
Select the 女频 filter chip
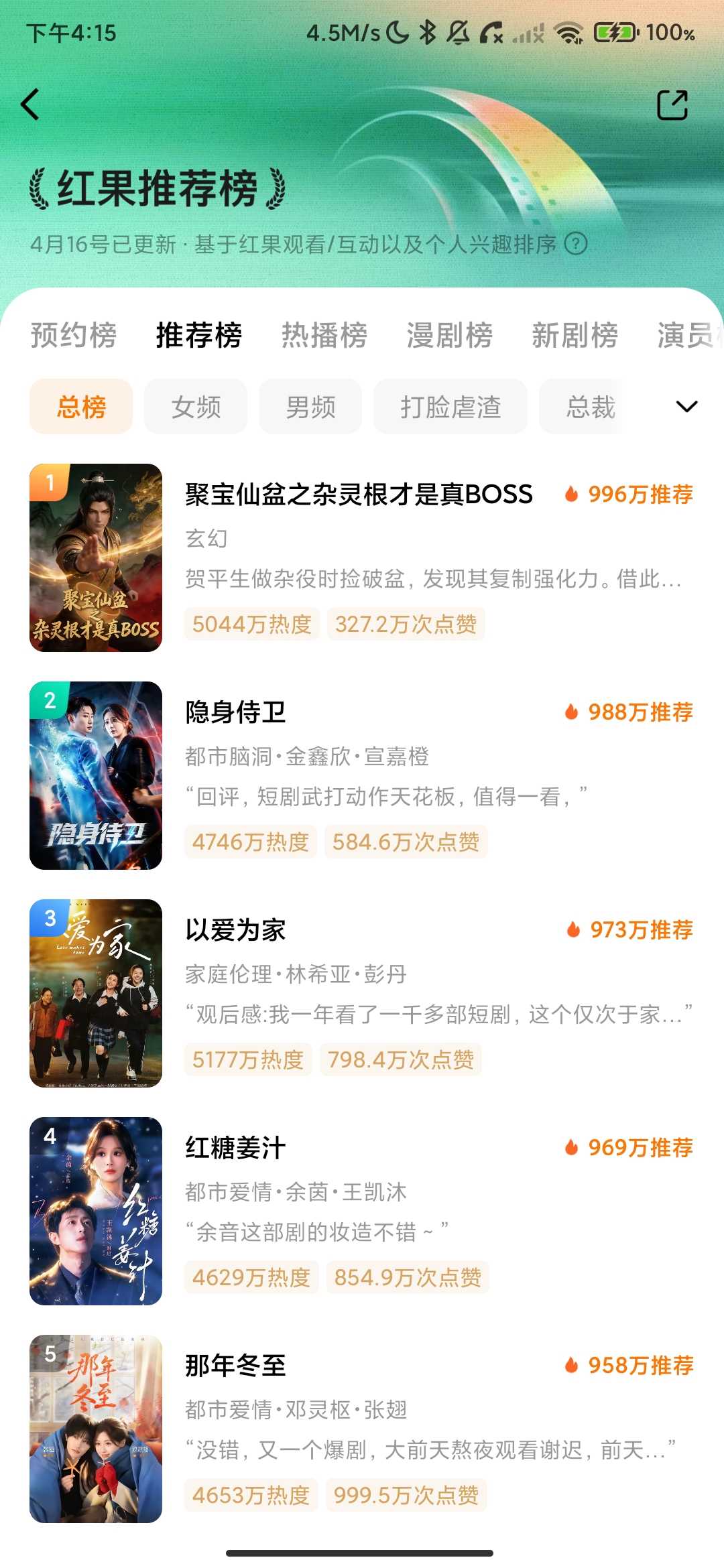pos(196,407)
